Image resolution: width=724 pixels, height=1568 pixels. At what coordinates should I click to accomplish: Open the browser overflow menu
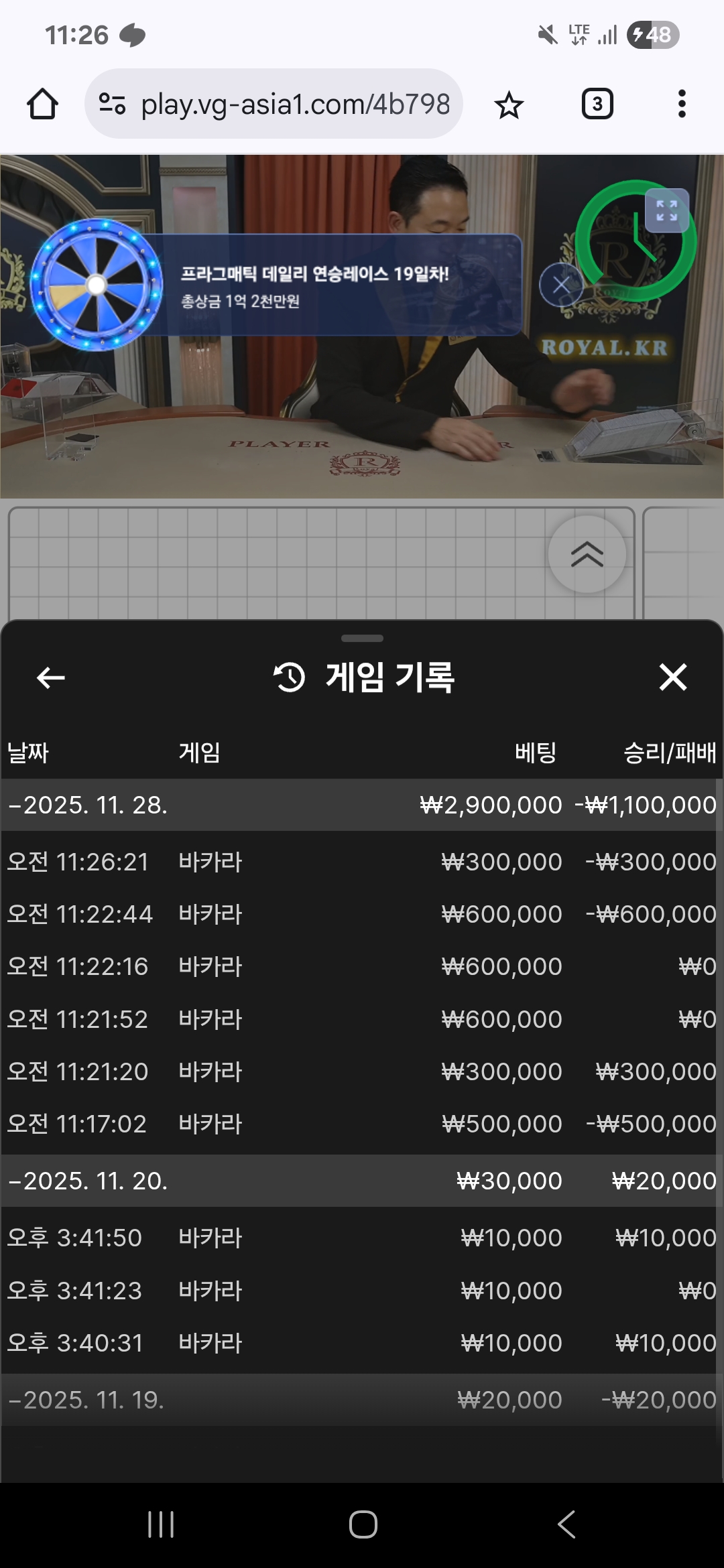[x=682, y=105]
